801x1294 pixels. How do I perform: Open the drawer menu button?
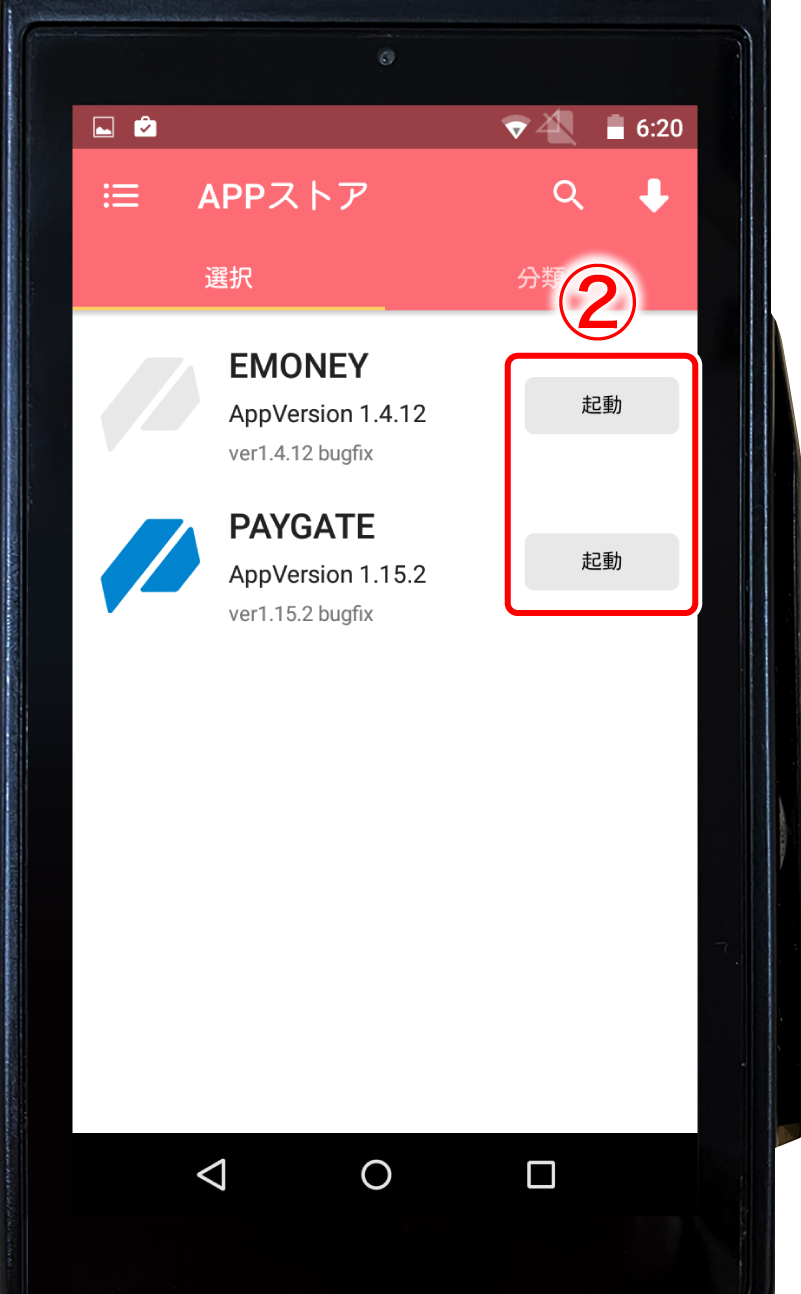[121, 196]
